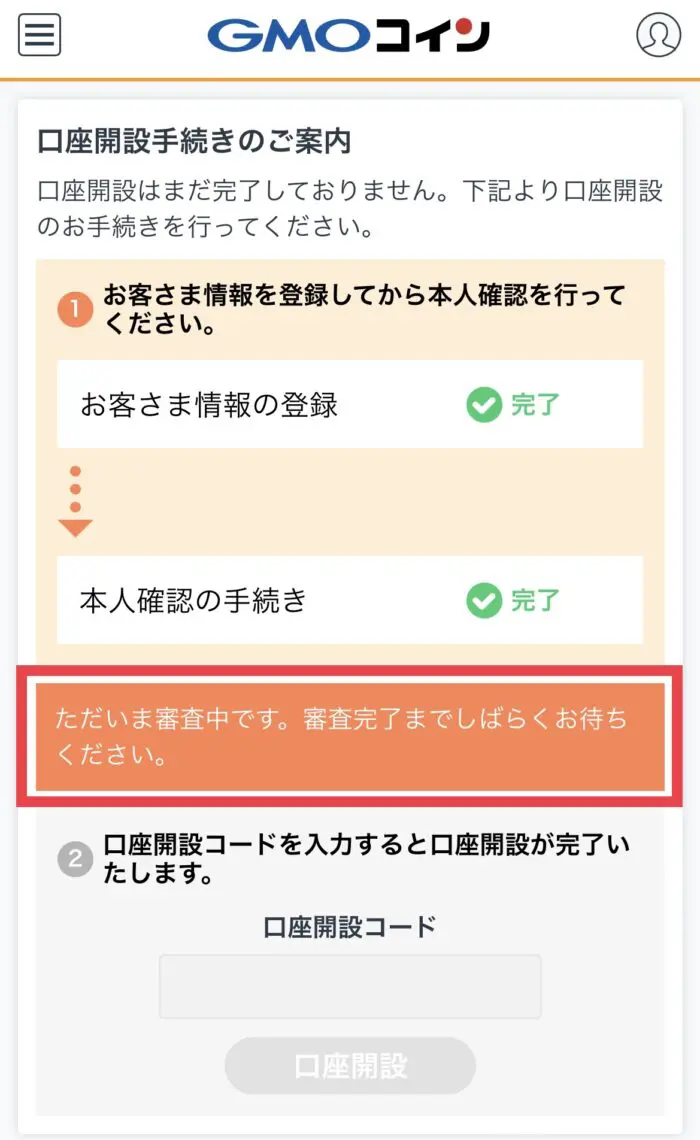Screen dimensions: 700x1140
Task: Open the hamburger menu
Action: pos(39,34)
